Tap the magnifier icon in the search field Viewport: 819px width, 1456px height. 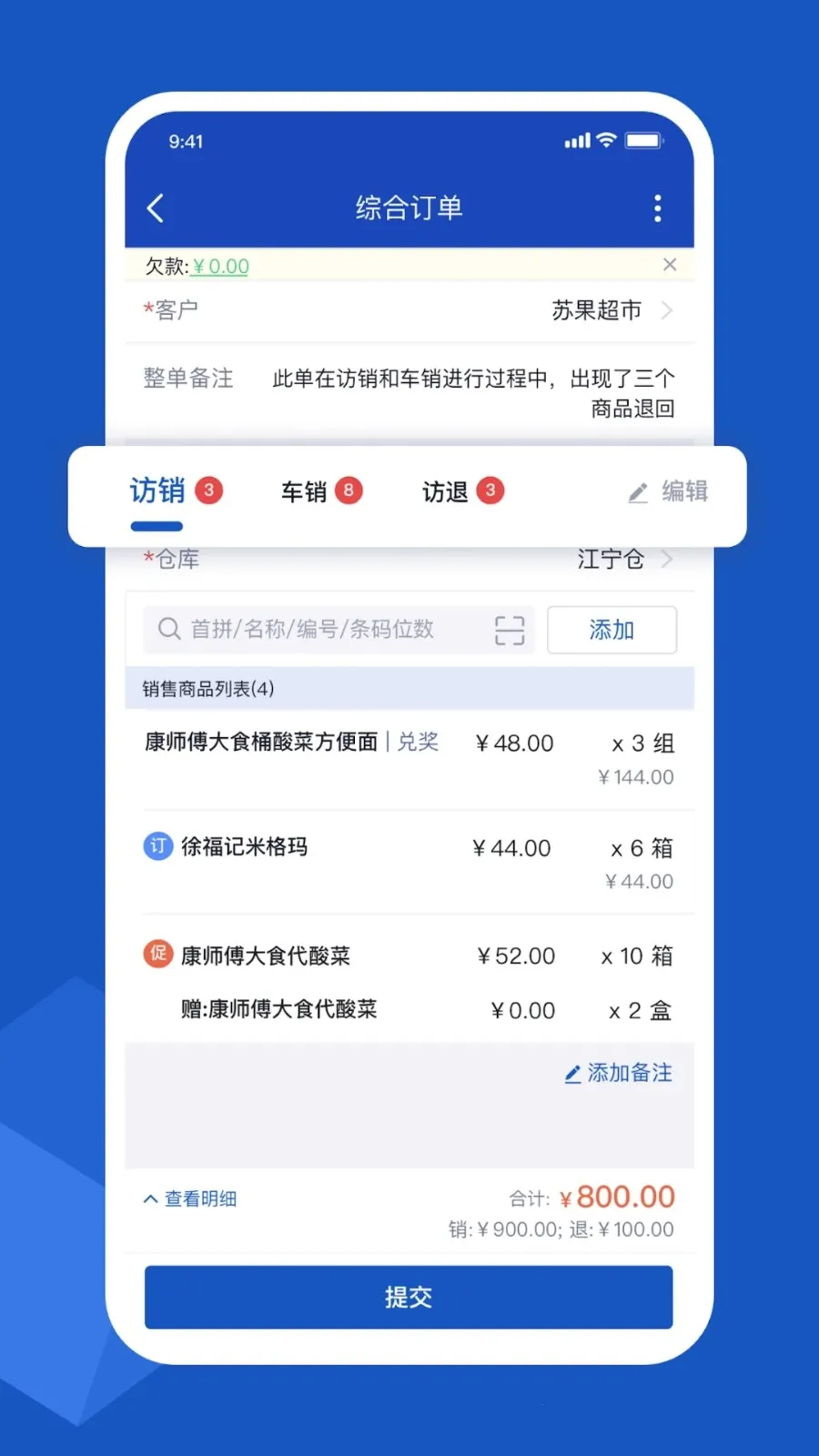168,629
